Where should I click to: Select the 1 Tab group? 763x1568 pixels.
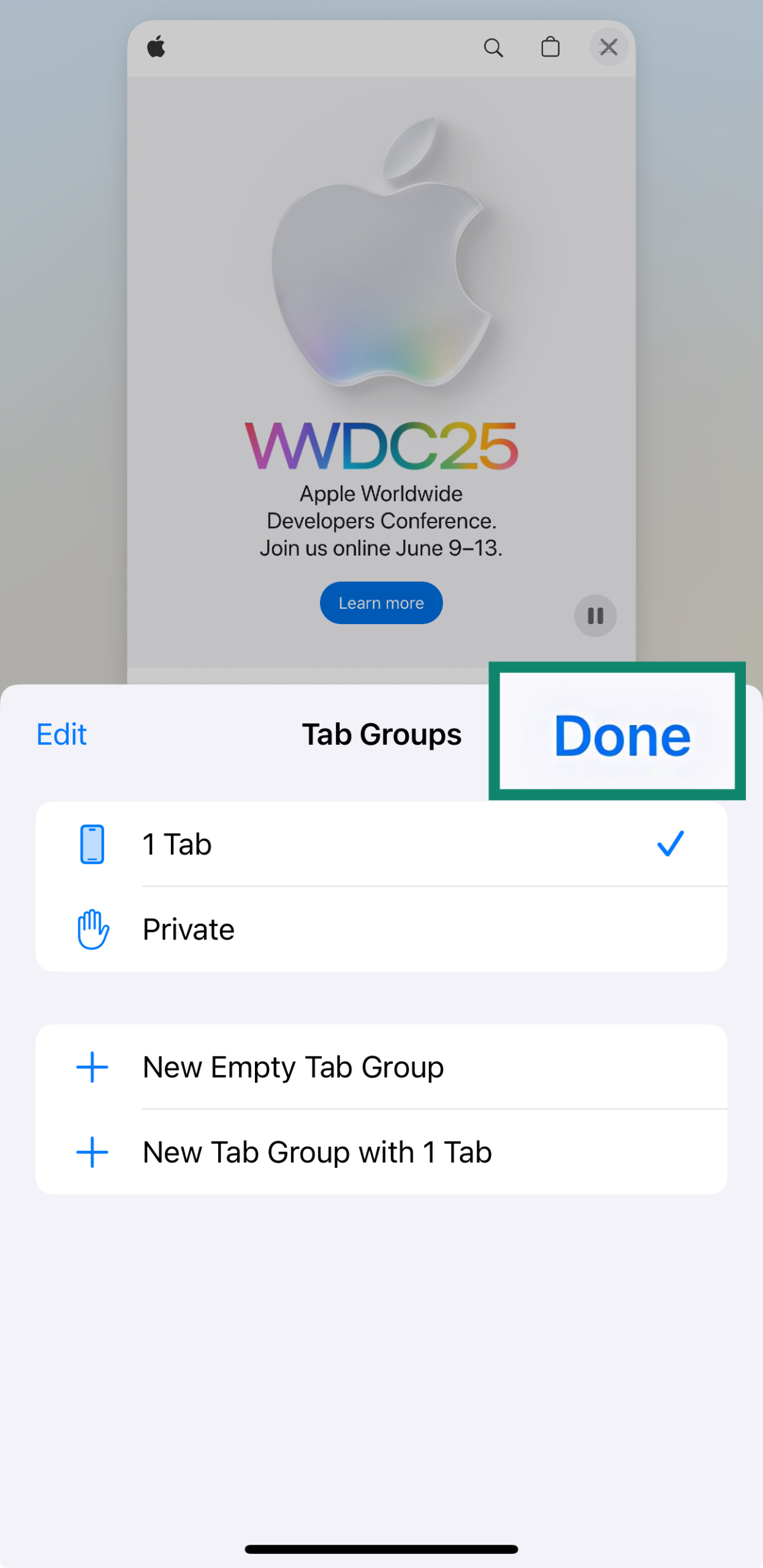(x=380, y=844)
